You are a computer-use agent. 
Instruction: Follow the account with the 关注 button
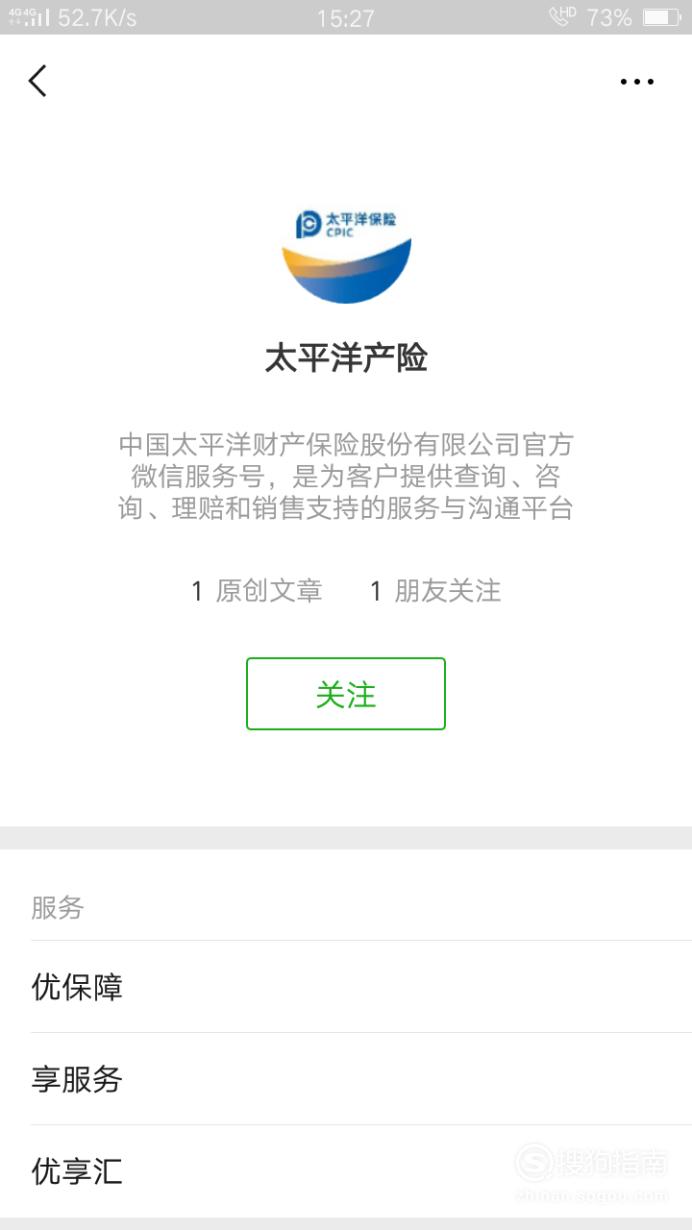[x=346, y=694]
